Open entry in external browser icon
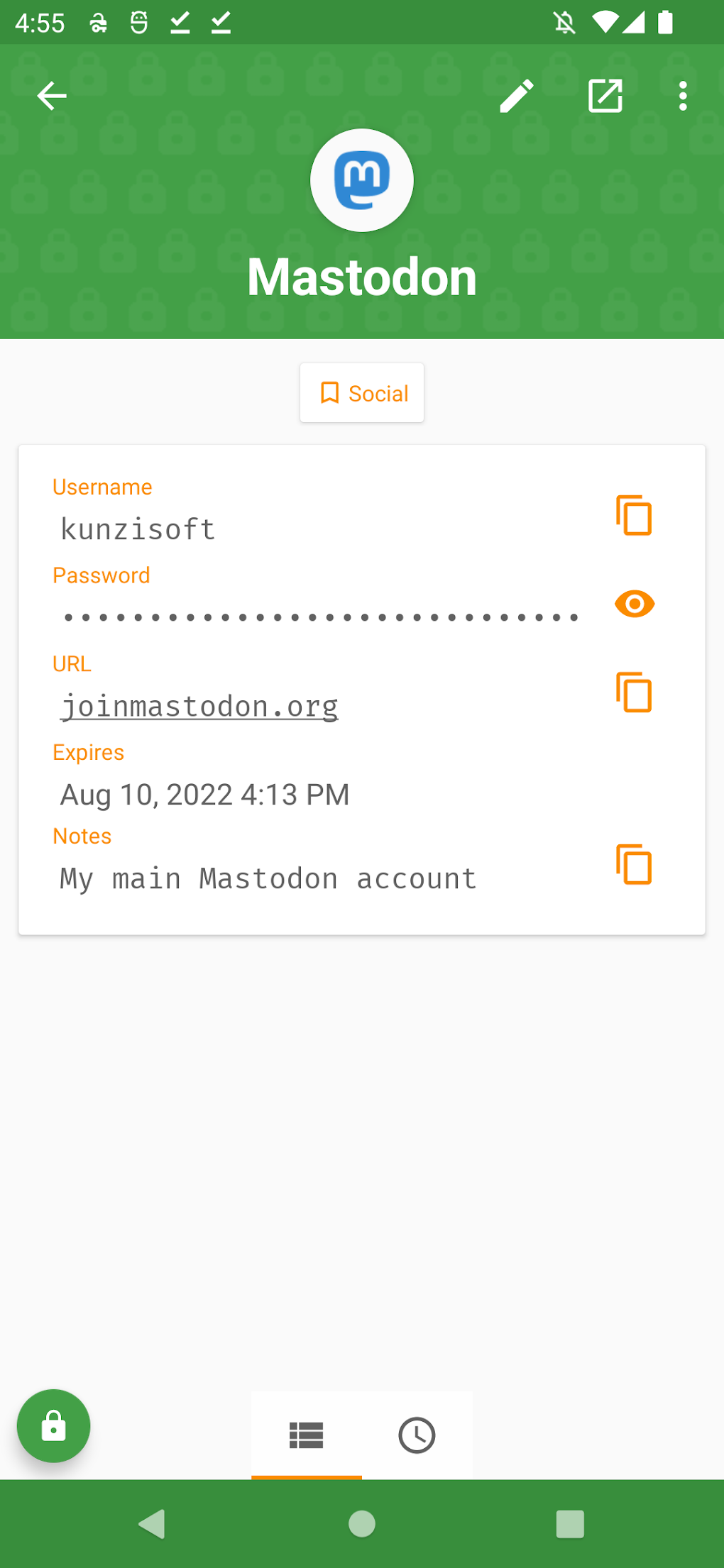The width and height of the screenshot is (724, 1568). [x=605, y=95]
